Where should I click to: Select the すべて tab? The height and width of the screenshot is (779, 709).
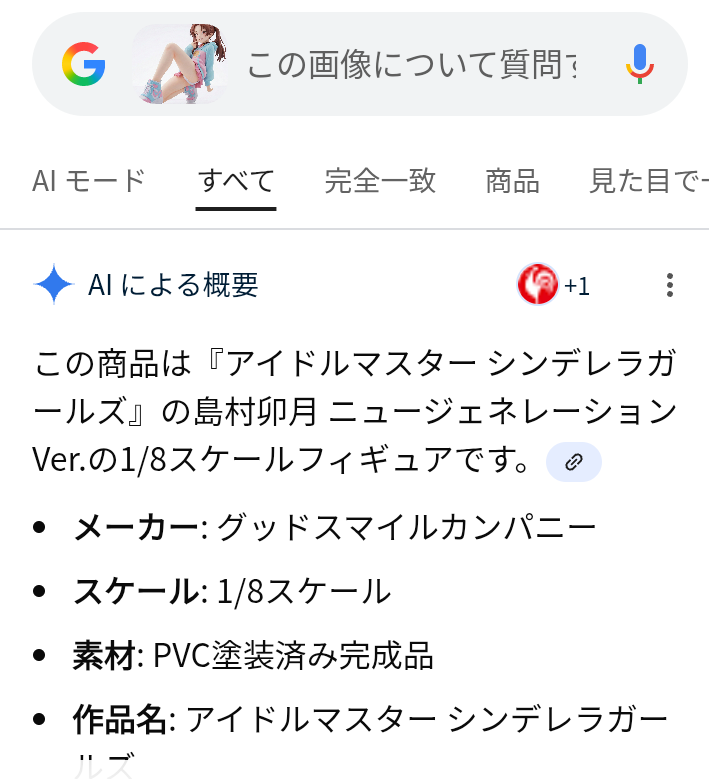[236, 181]
